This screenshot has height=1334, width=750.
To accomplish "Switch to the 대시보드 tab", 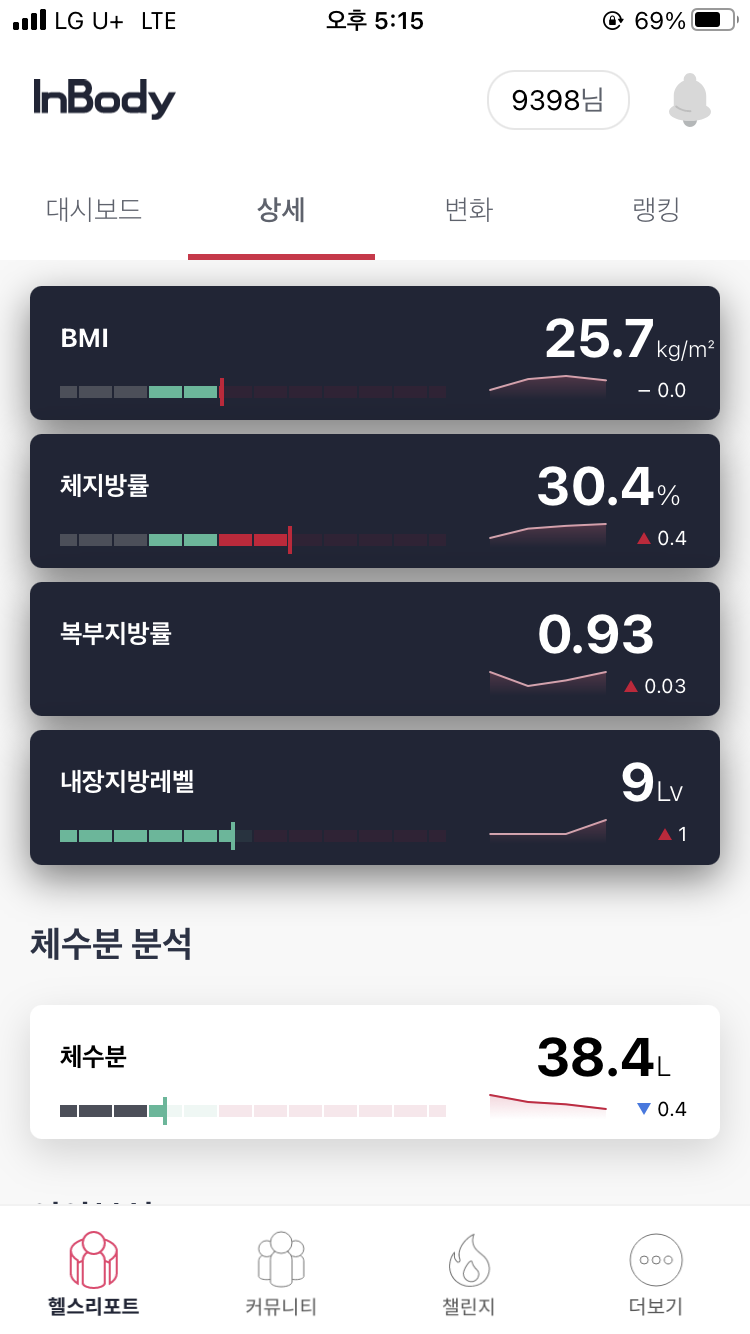I will (x=94, y=210).
